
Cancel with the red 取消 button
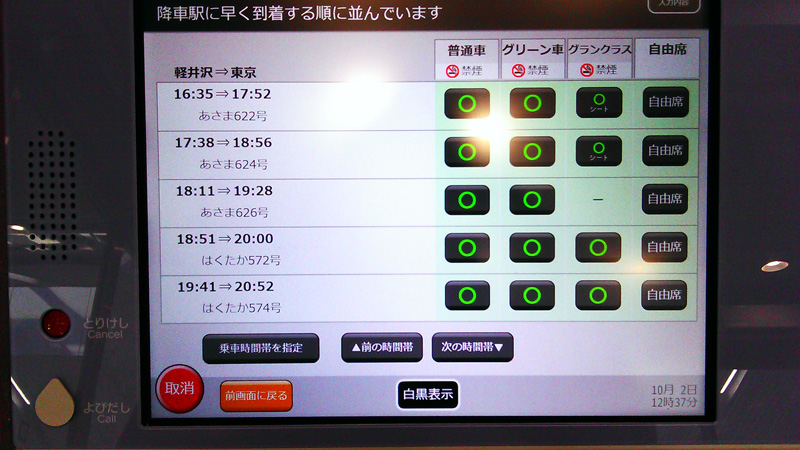(x=179, y=389)
